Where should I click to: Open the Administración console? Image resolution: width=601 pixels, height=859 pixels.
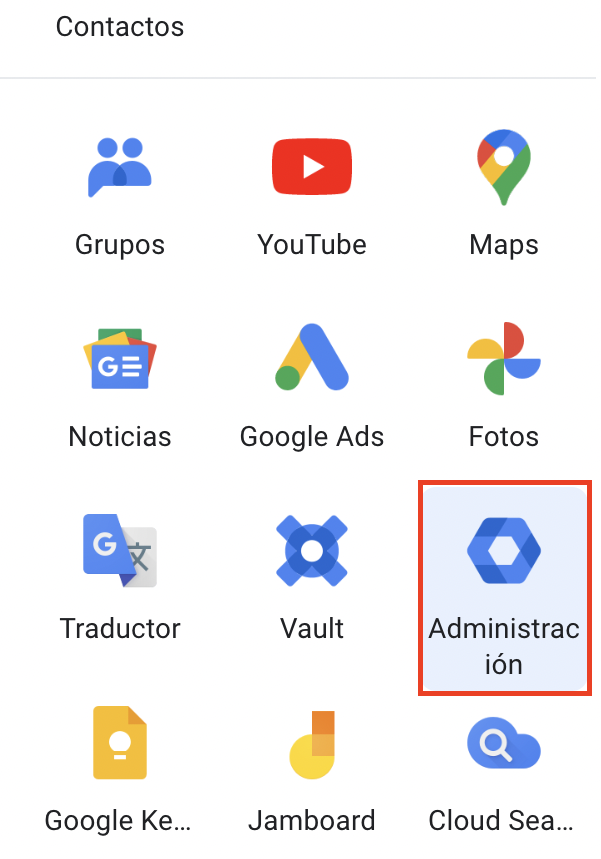tap(504, 587)
